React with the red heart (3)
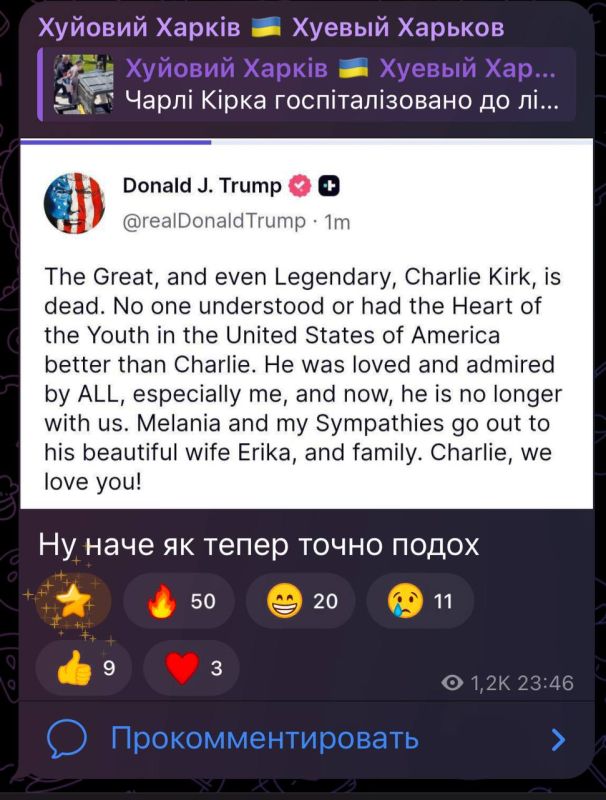This screenshot has width=606, height=800. point(193,669)
